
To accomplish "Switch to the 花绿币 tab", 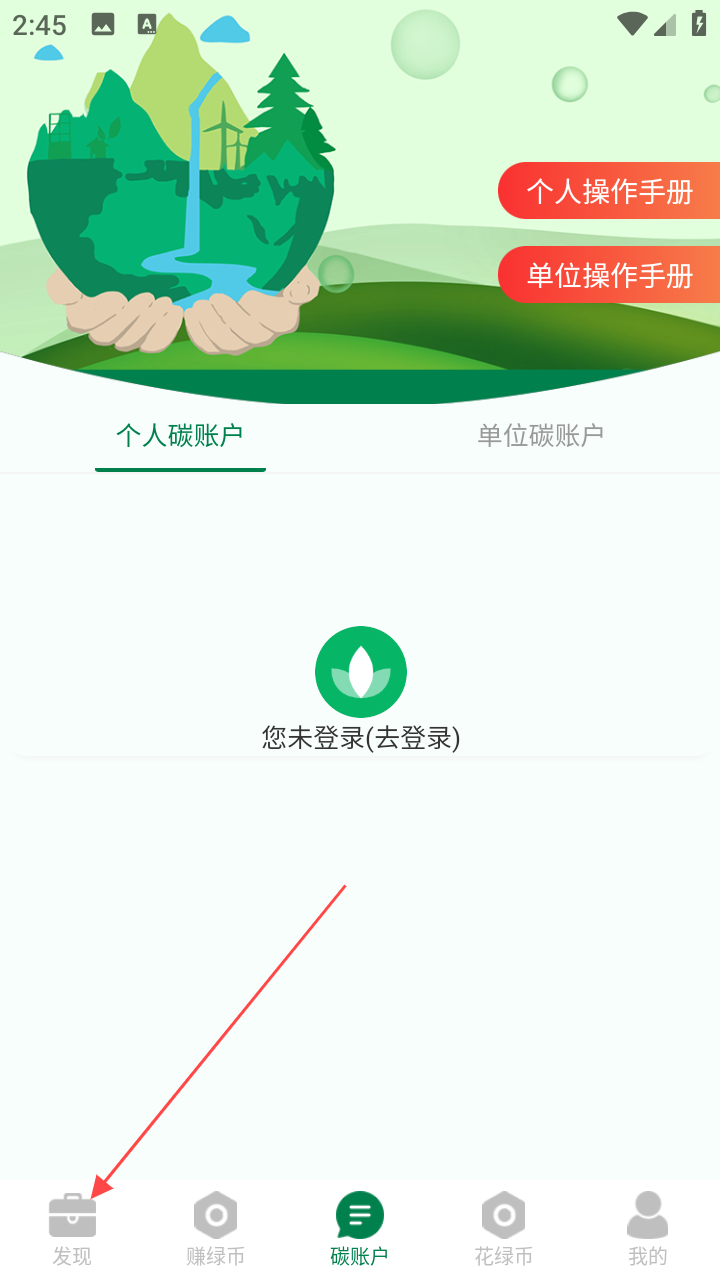I will pyautogui.click(x=503, y=1229).
